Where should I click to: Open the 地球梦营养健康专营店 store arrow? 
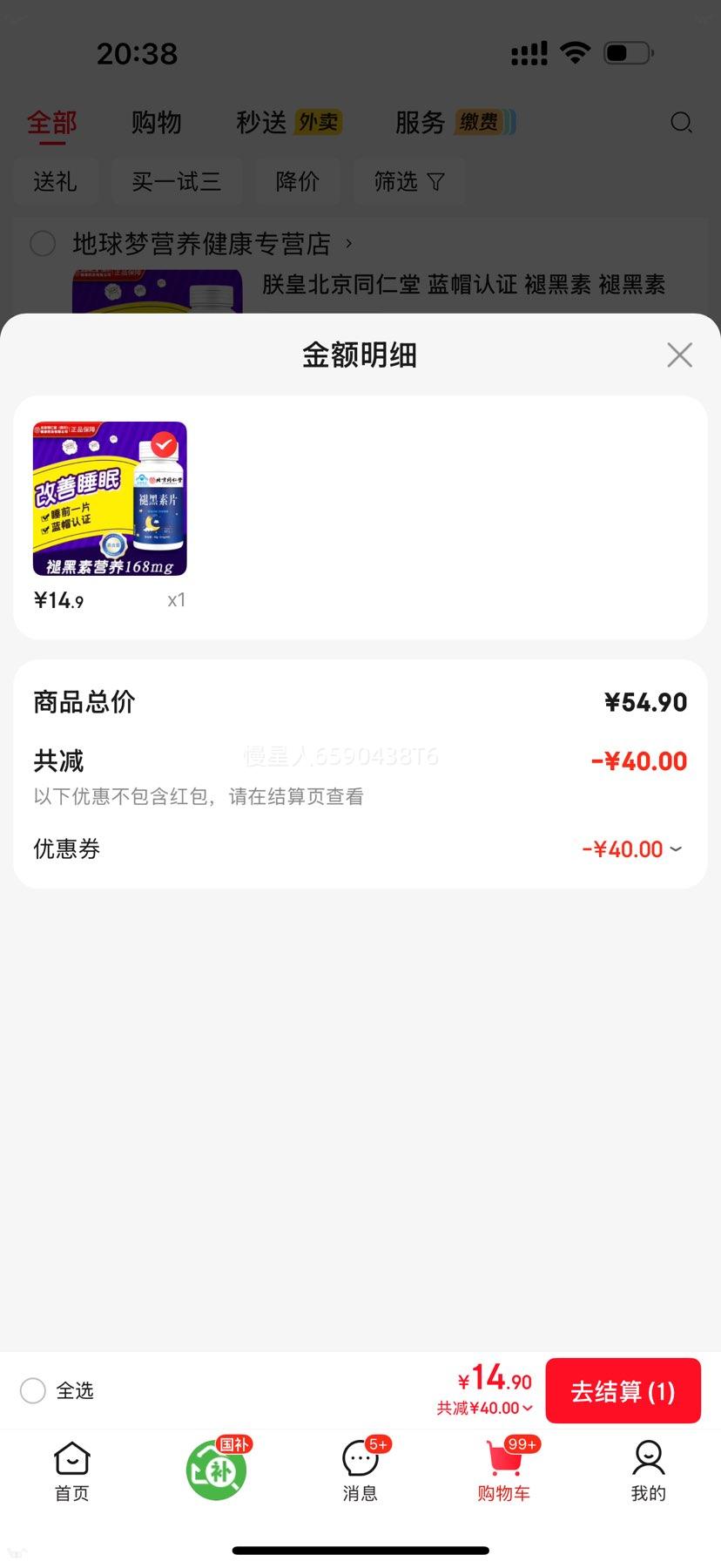[347, 245]
